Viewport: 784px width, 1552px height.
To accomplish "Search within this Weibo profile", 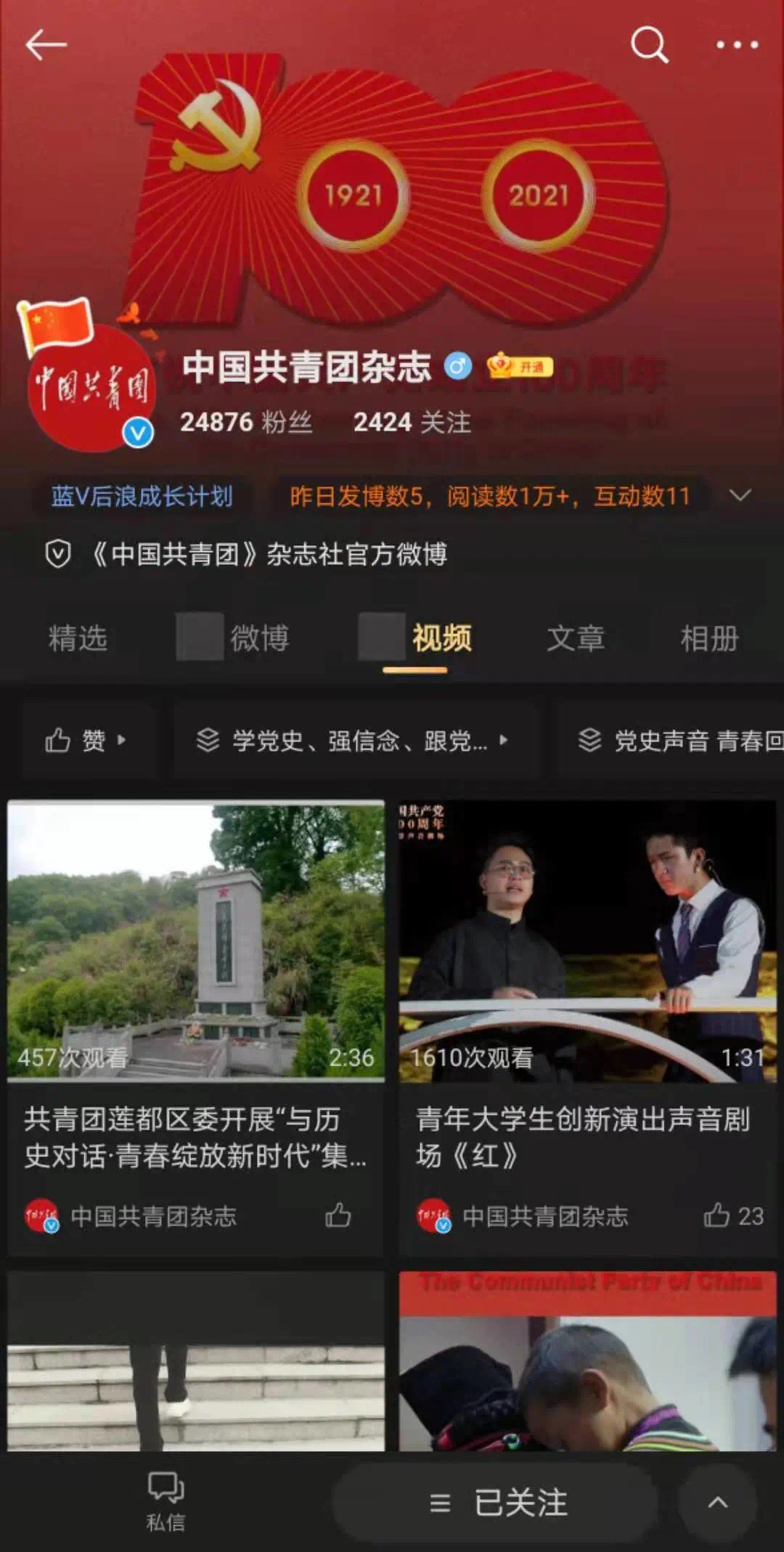I will pyautogui.click(x=649, y=45).
